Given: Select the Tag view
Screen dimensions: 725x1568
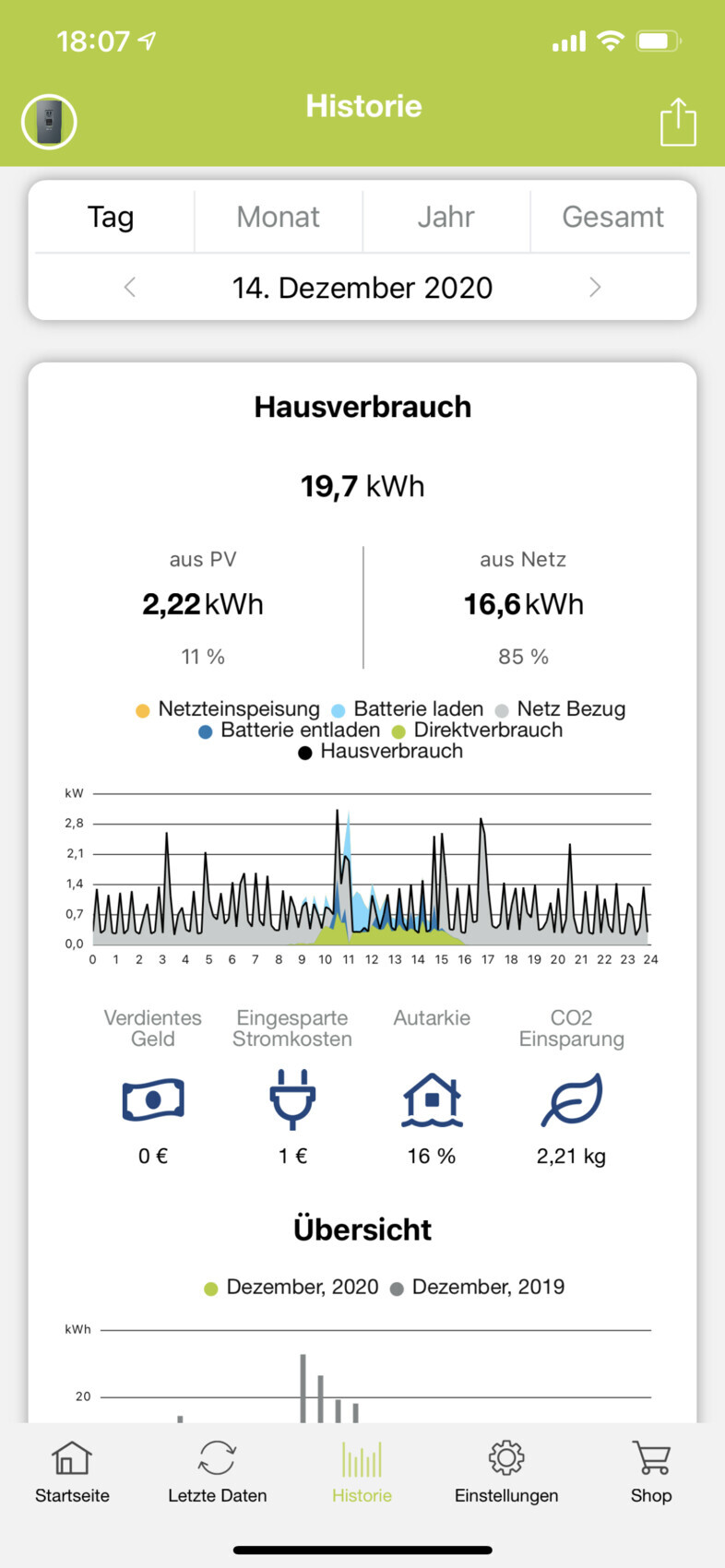Looking at the screenshot, I should tap(111, 217).
